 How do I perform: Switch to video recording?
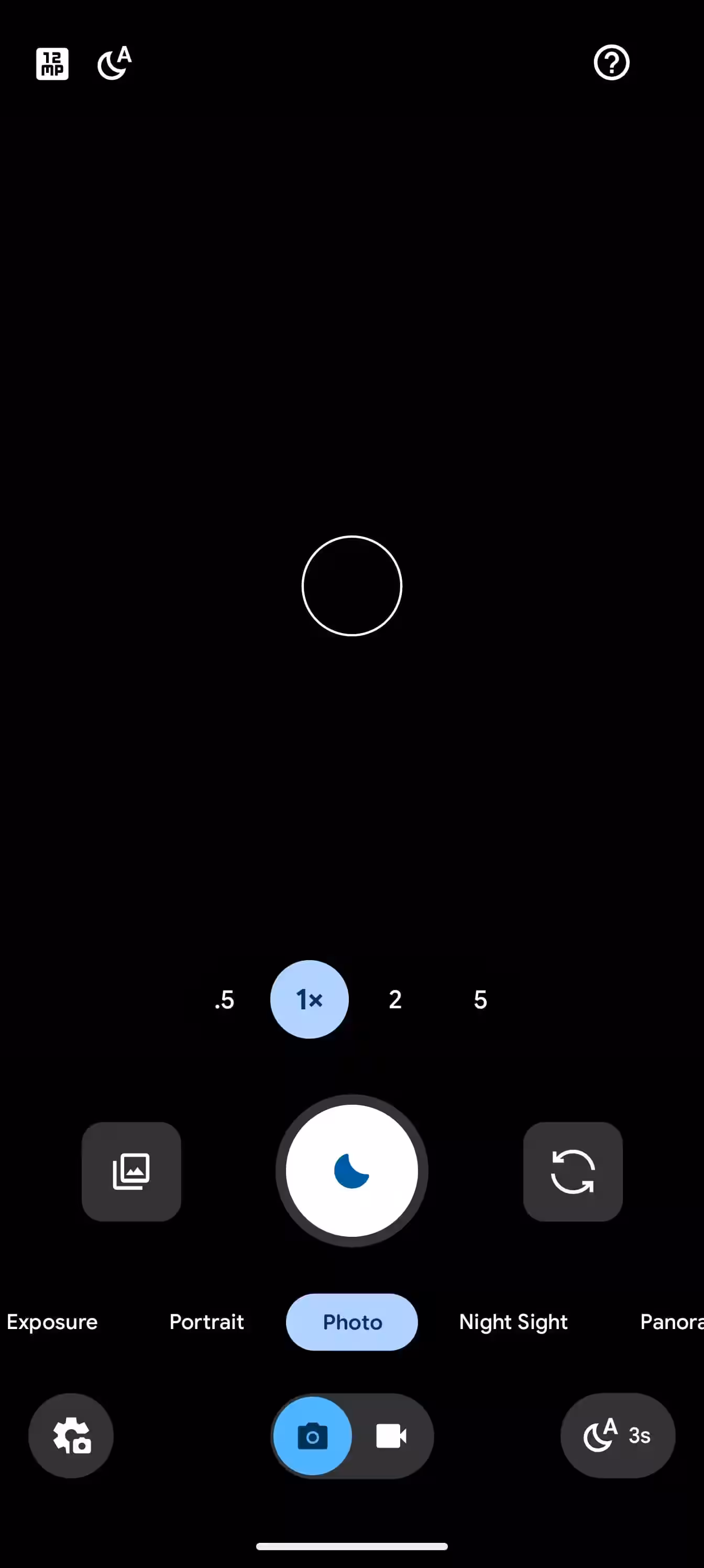391,1436
